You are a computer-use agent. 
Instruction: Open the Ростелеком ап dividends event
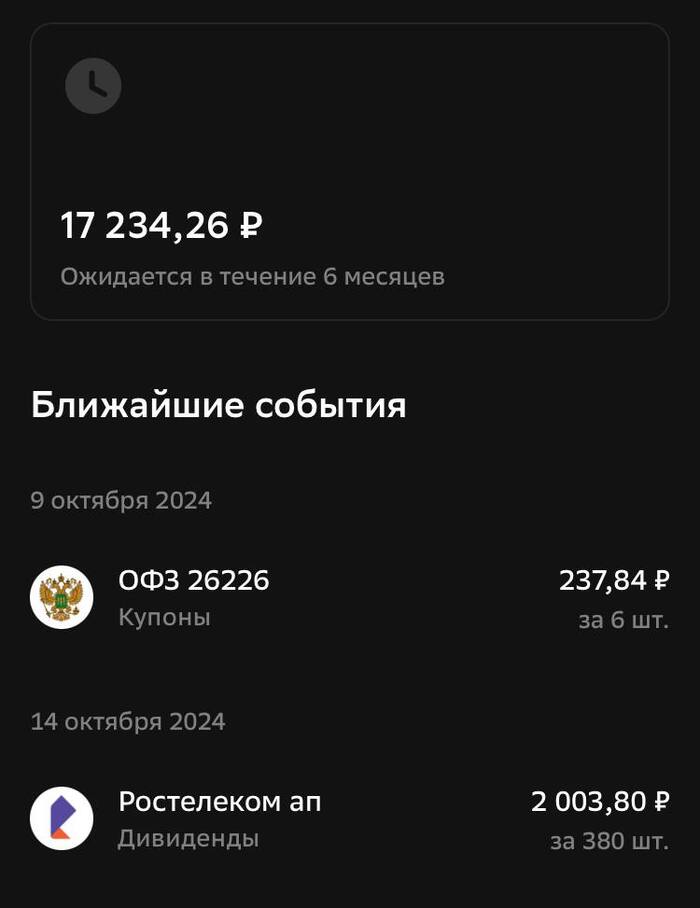[x=349, y=820]
